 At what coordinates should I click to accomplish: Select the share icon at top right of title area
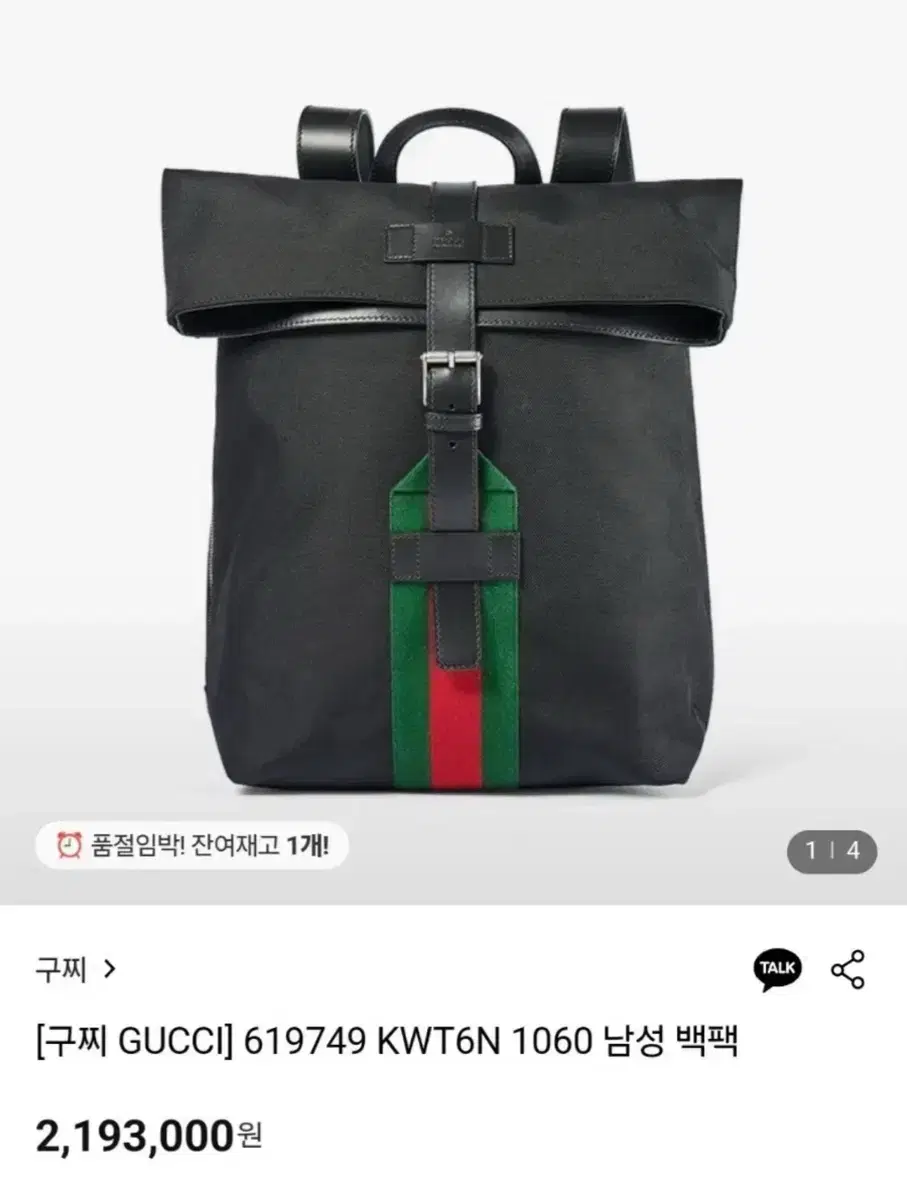pyautogui.click(x=845, y=966)
